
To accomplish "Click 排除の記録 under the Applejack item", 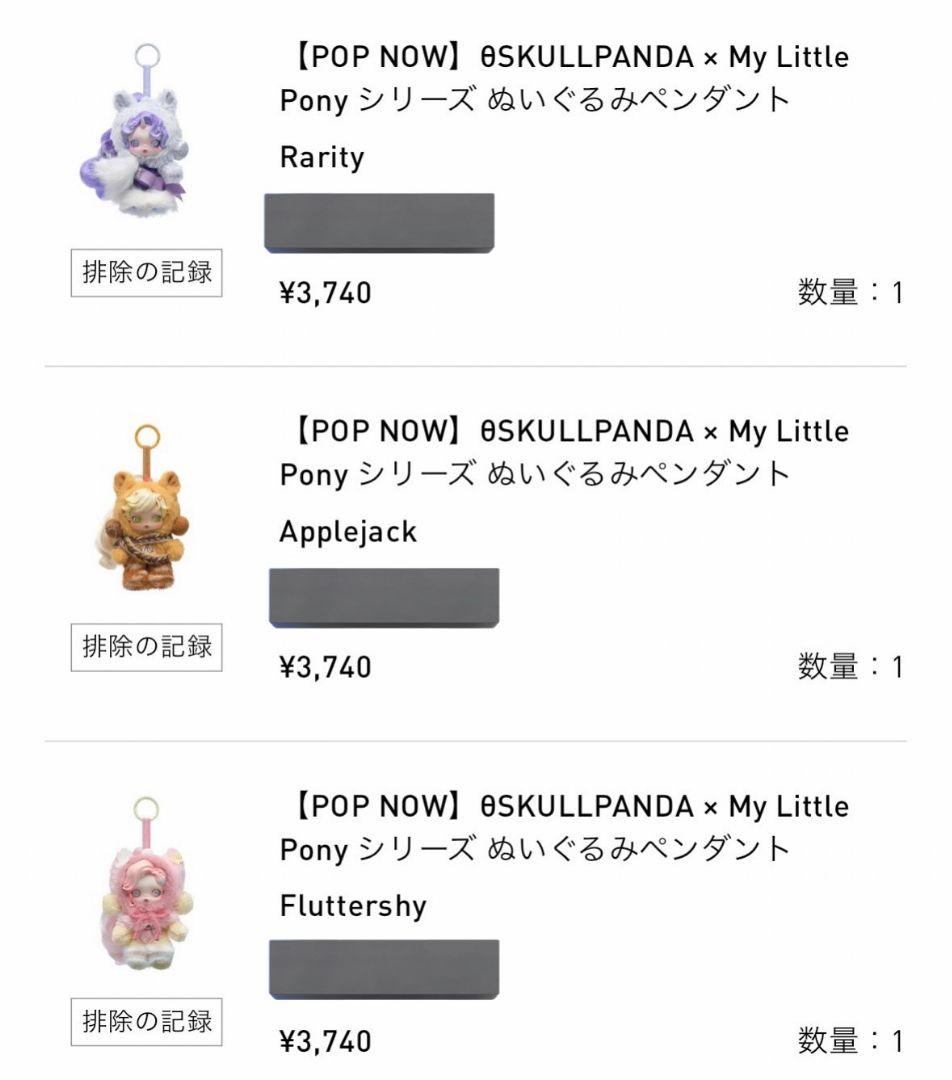I will point(147,648).
